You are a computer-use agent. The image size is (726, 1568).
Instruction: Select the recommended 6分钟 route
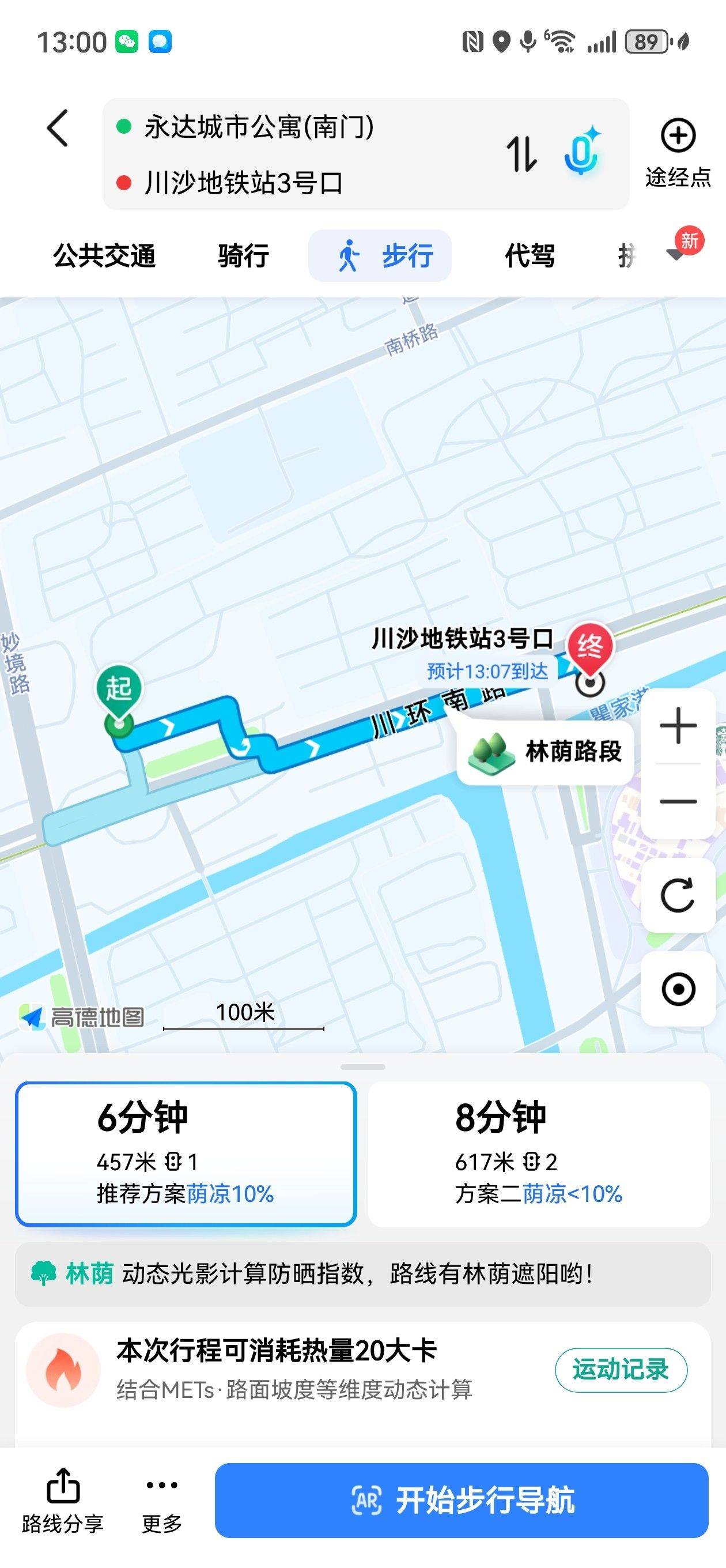[x=186, y=1154]
